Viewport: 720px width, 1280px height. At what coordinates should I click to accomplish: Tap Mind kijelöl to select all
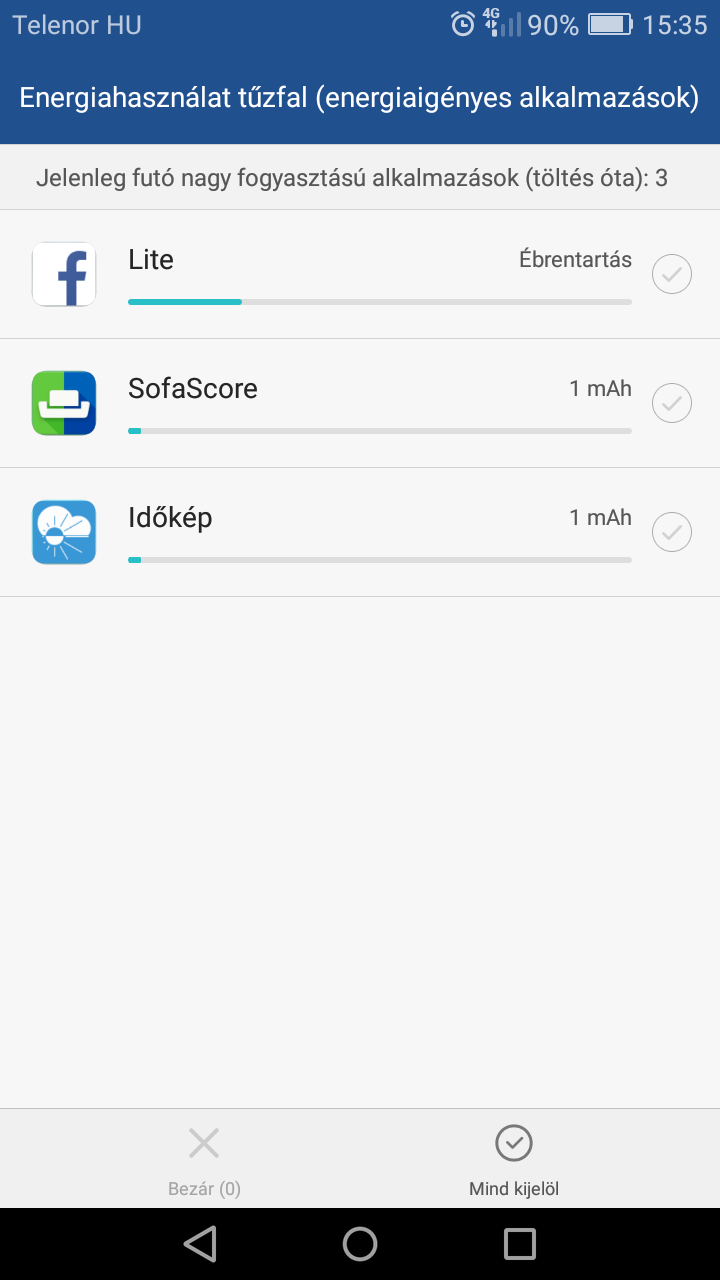click(x=514, y=1160)
